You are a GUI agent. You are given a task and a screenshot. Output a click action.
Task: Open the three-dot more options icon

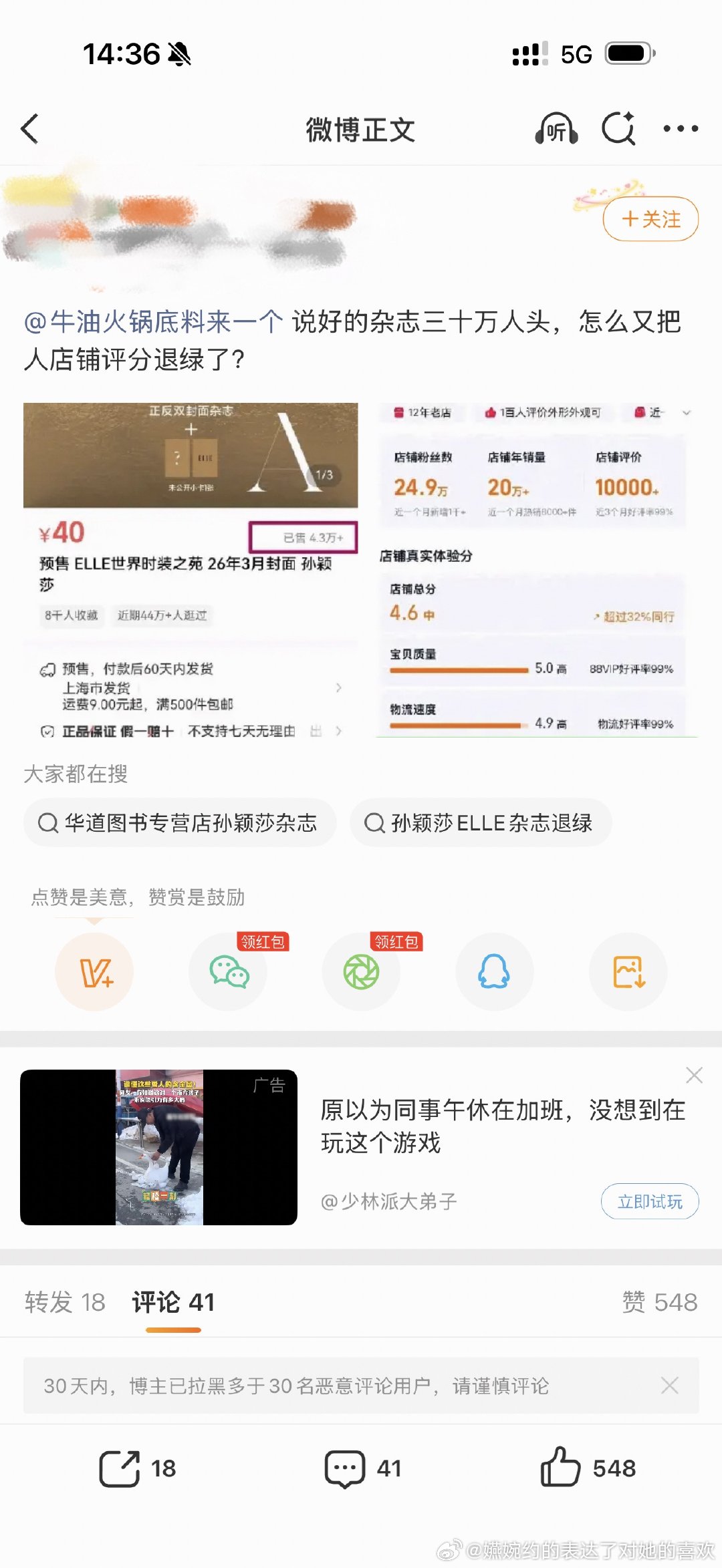(x=680, y=130)
